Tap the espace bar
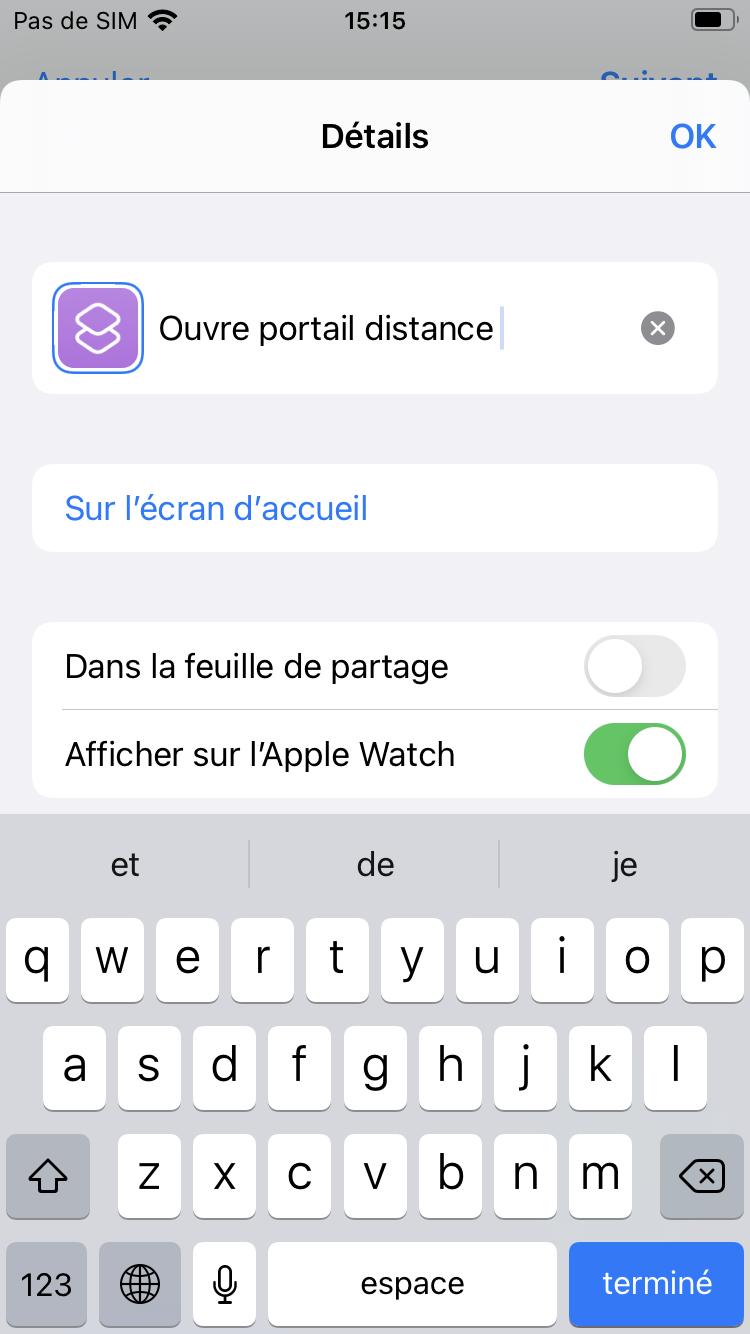 [x=412, y=1284]
